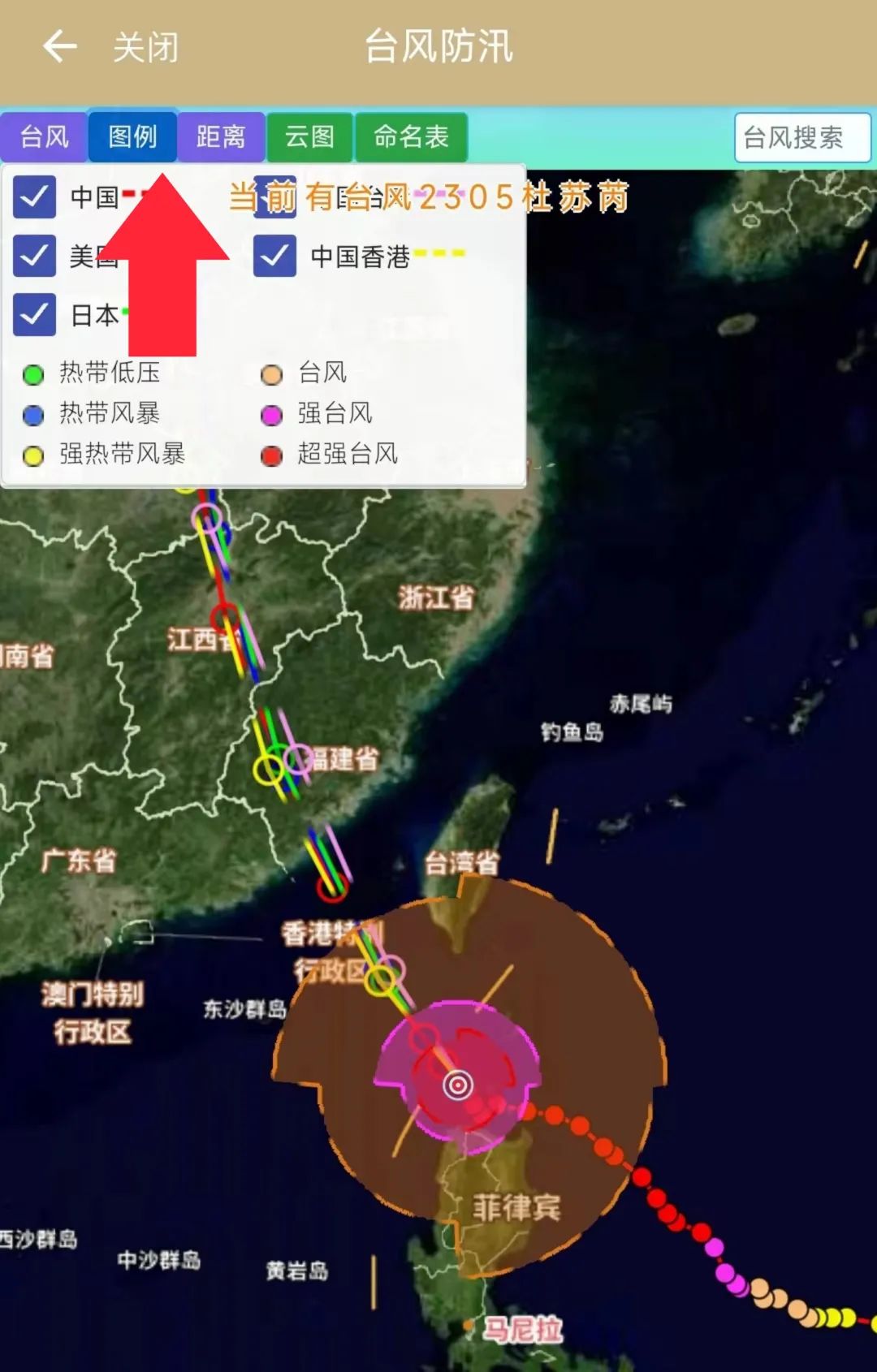
Task: Uncheck the 美国 forecast checkbox
Action: tap(35, 256)
